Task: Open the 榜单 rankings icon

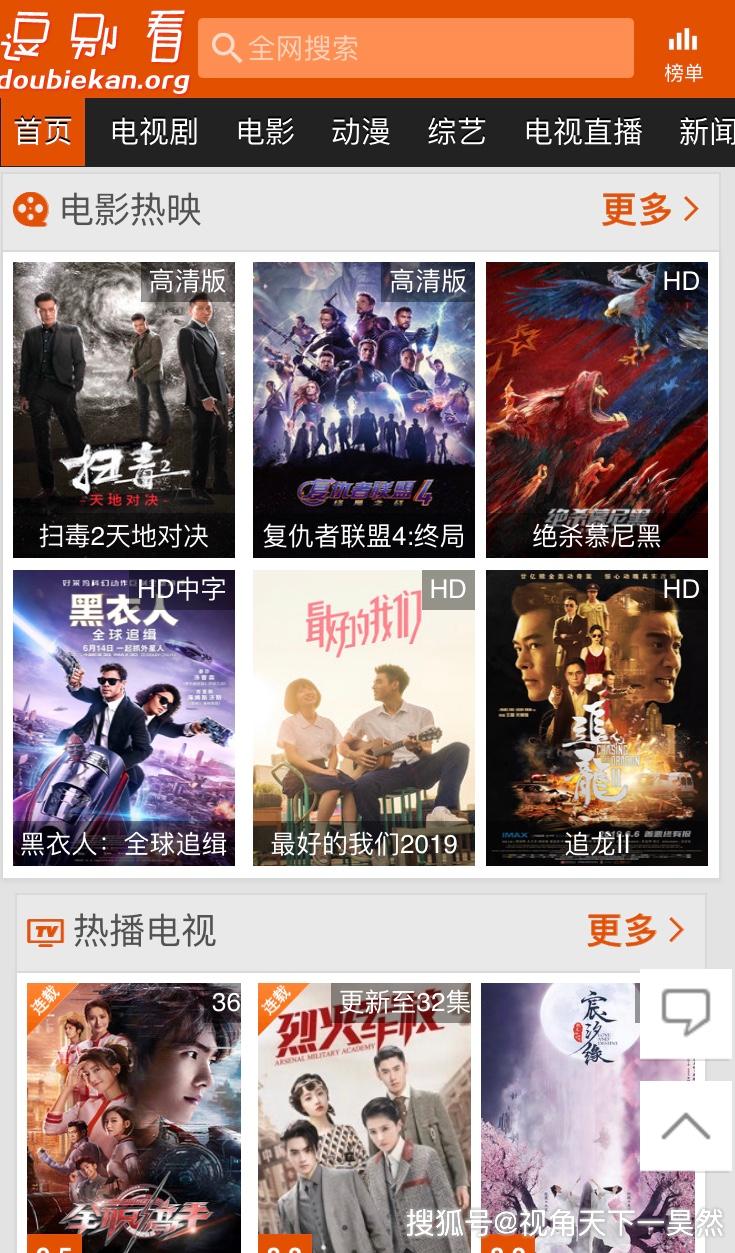Action: pos(684,55)
